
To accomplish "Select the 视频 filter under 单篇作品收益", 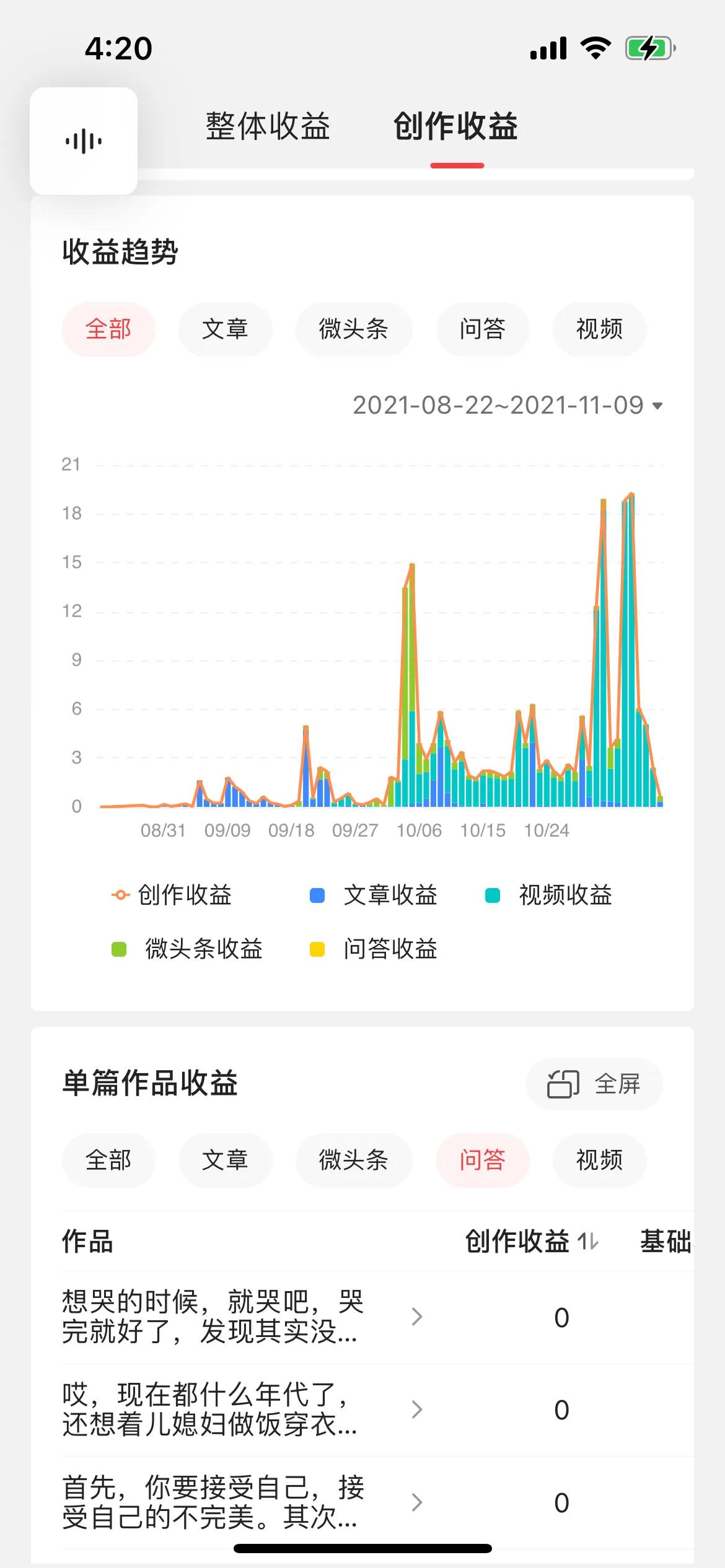I will click(599, 1161).
